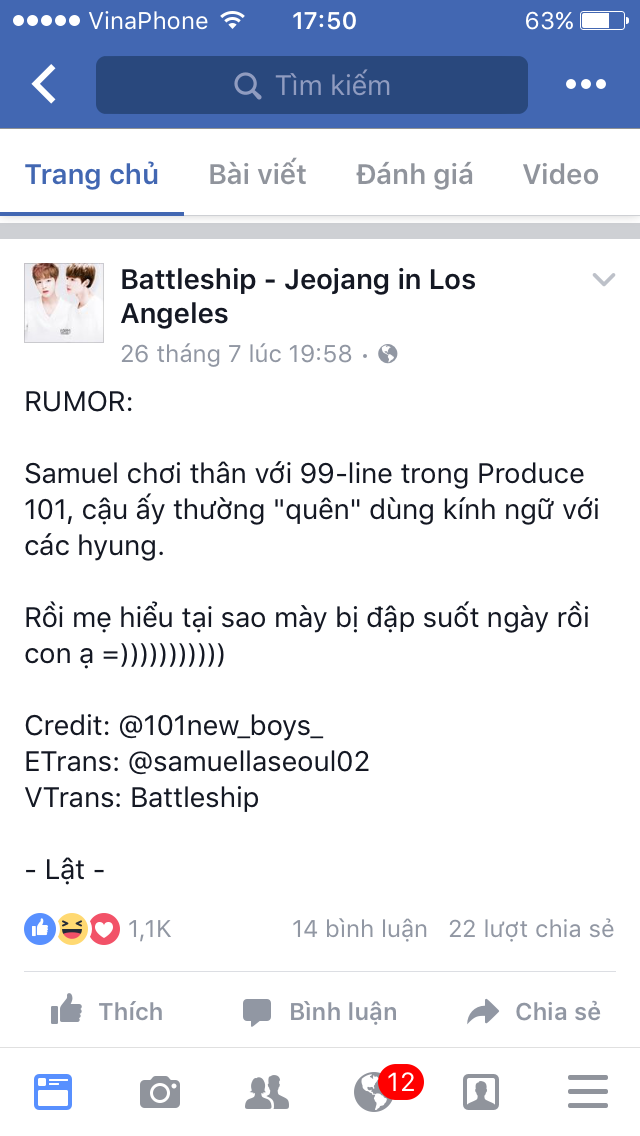This screenshot has width=640, height=1136.
Task: Like the post with Thích
Action: 107,1011
